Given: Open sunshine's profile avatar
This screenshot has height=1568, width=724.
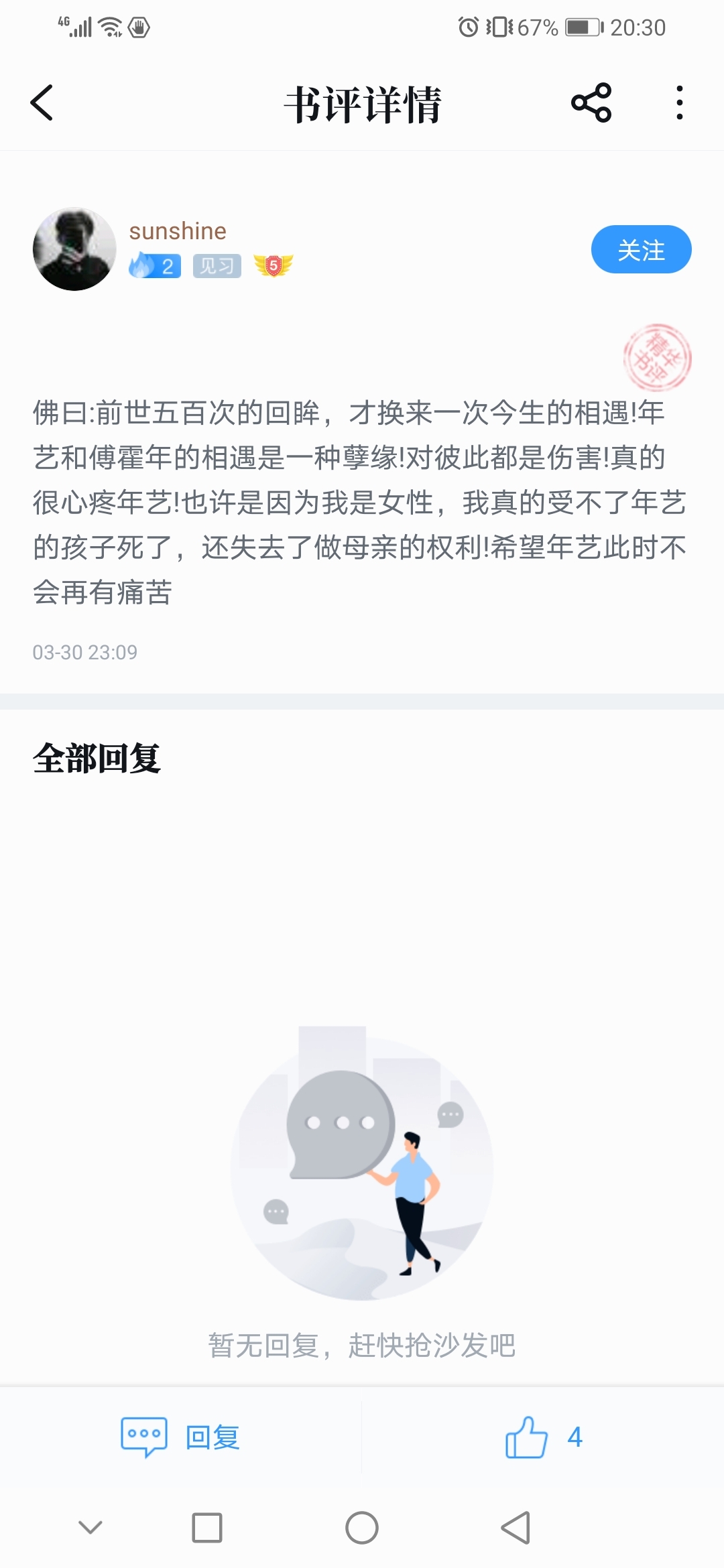Looking at the screenshot, I should [74, 249].
